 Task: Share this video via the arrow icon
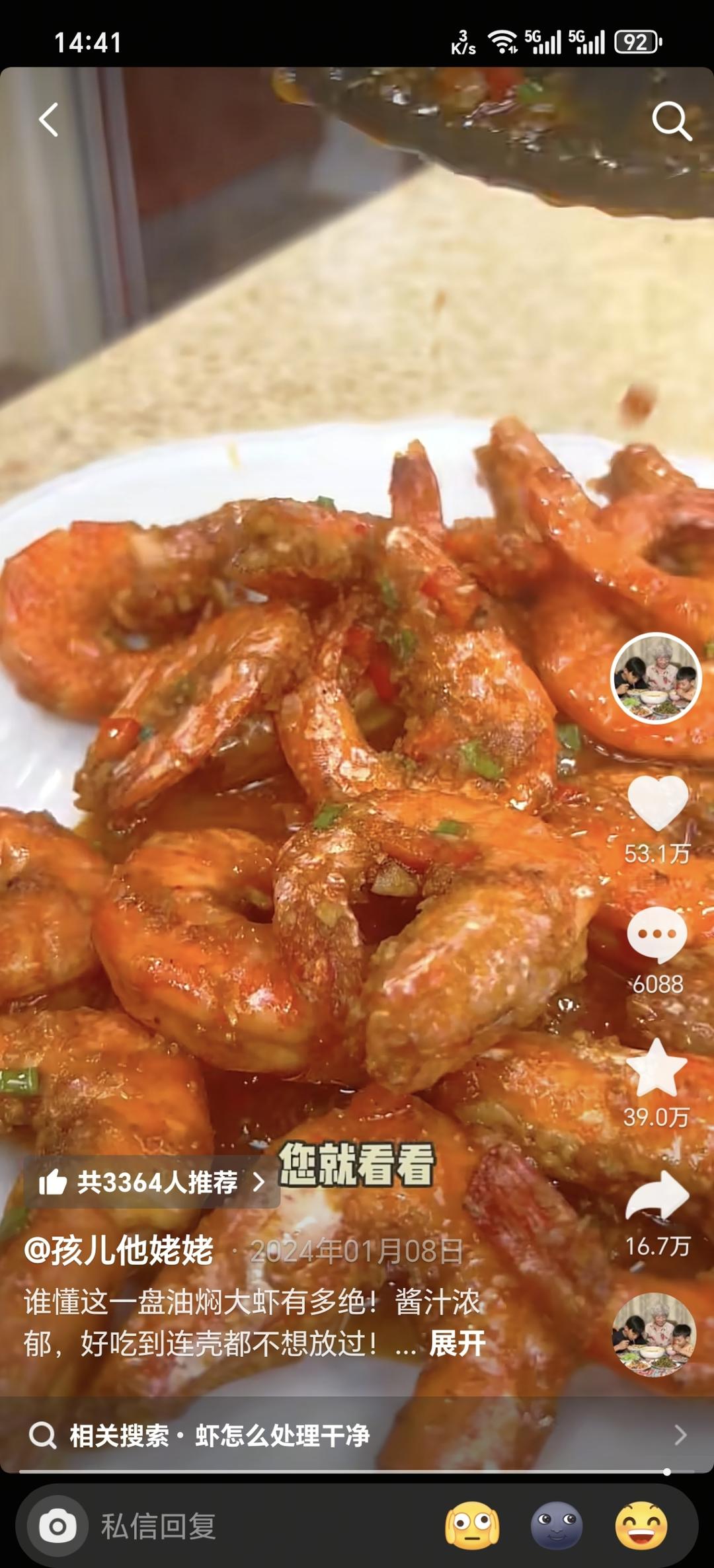click(x=657, y=1197)
